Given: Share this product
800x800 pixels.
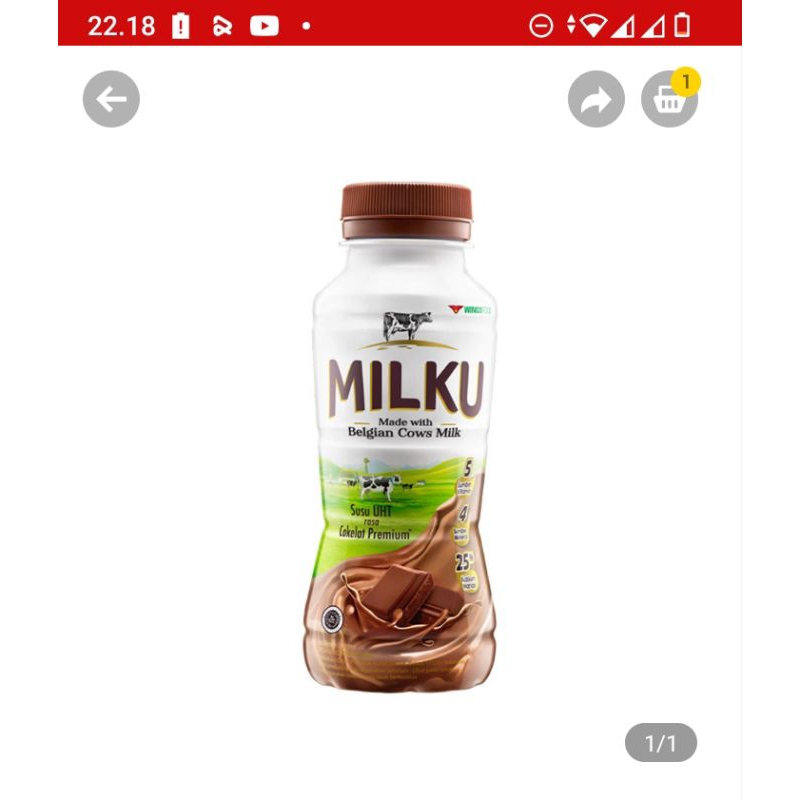Looking at the screenshot, I should [x=596, y=99].
